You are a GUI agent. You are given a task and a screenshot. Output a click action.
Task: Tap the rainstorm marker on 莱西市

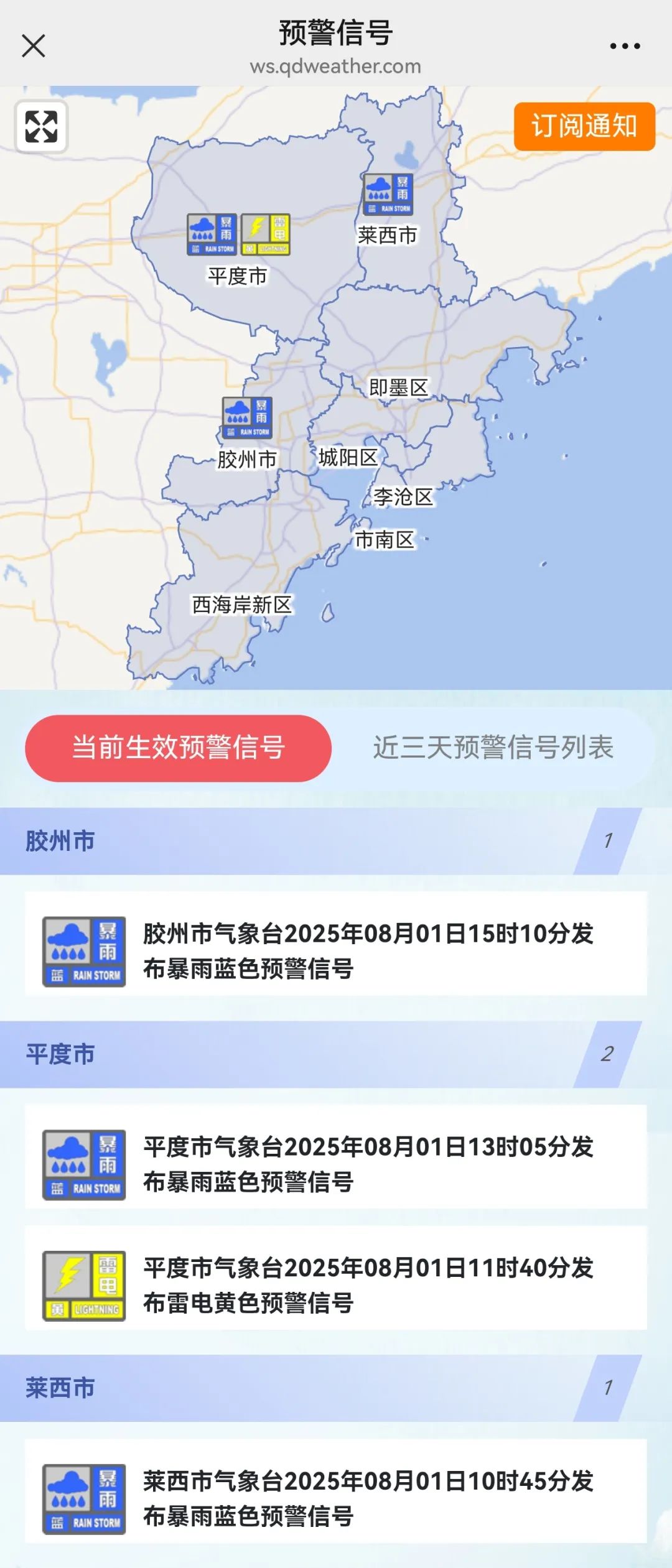pos(388,195)
